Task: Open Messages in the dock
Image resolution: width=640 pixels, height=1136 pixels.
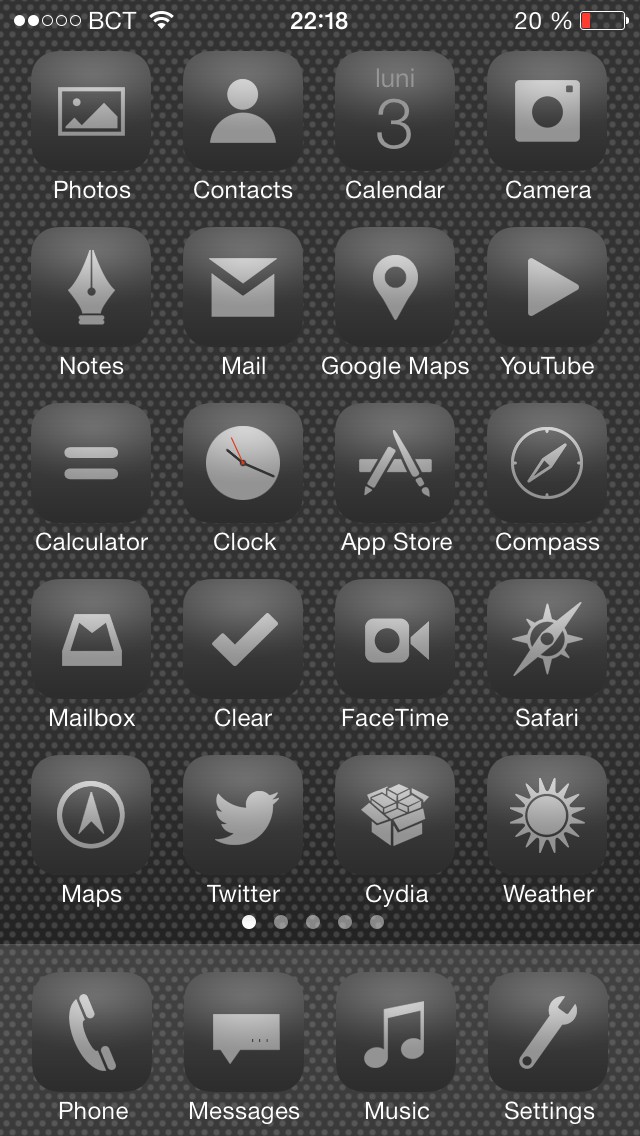Action: (x=244, y=1032)
